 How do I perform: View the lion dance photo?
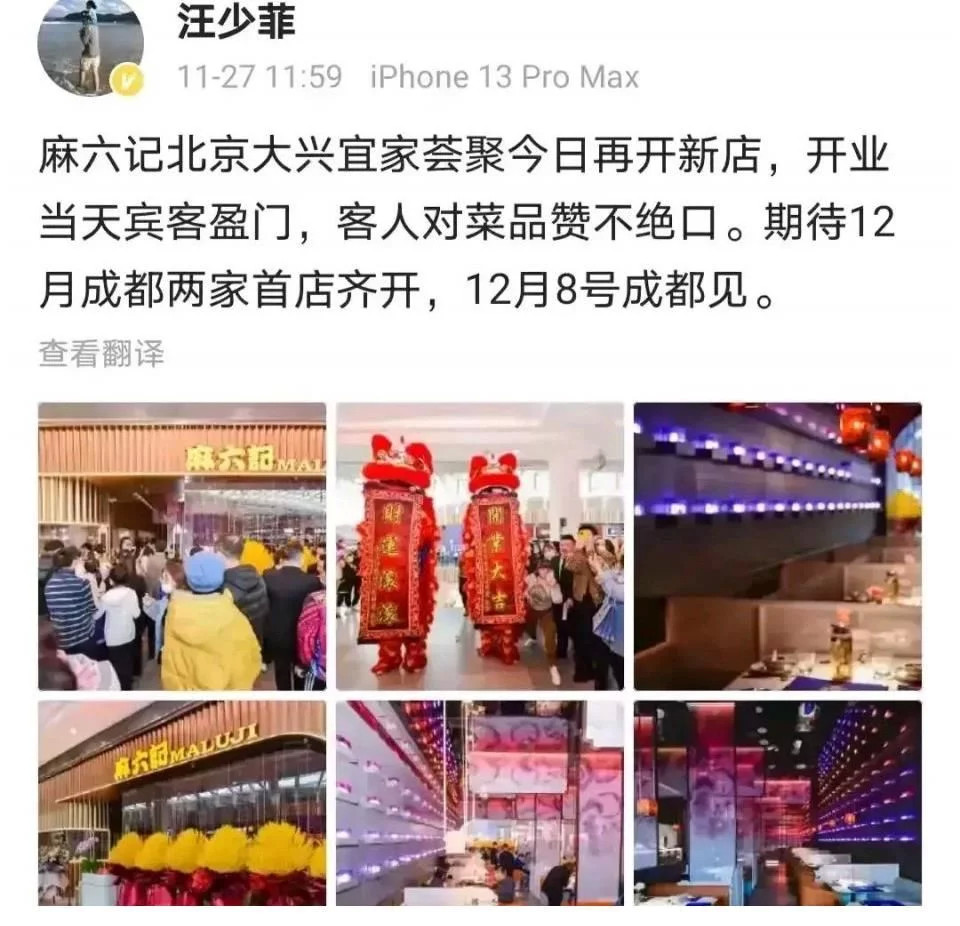tap(479, 546)
